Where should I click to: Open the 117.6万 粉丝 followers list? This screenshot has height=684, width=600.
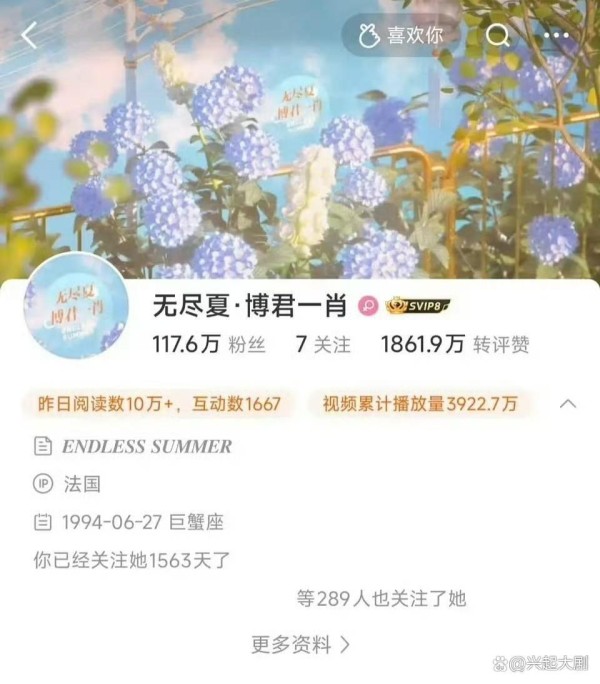tap(208, 345)
